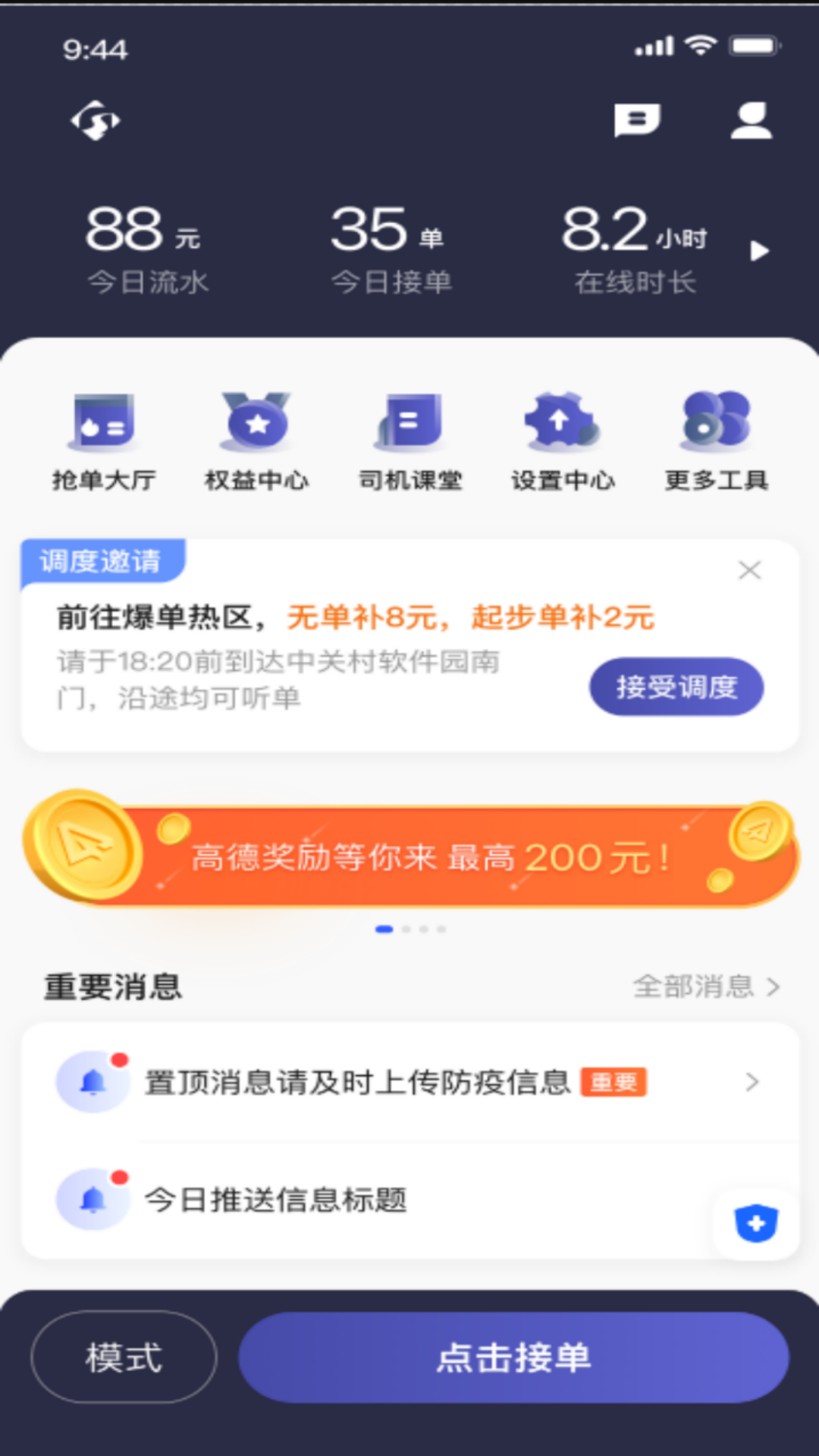The width and height of the screenshot is (819, 1456).
Task: Open the 设置中心 (settings center)
Action: [563, 440]
